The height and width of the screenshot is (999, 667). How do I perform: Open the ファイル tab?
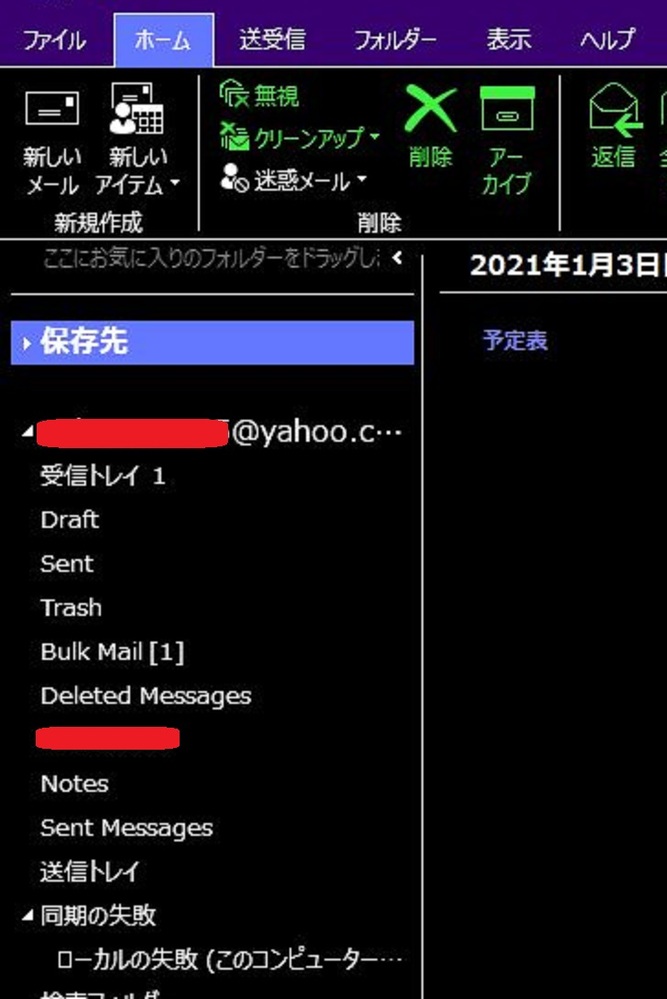coord(54,40)
